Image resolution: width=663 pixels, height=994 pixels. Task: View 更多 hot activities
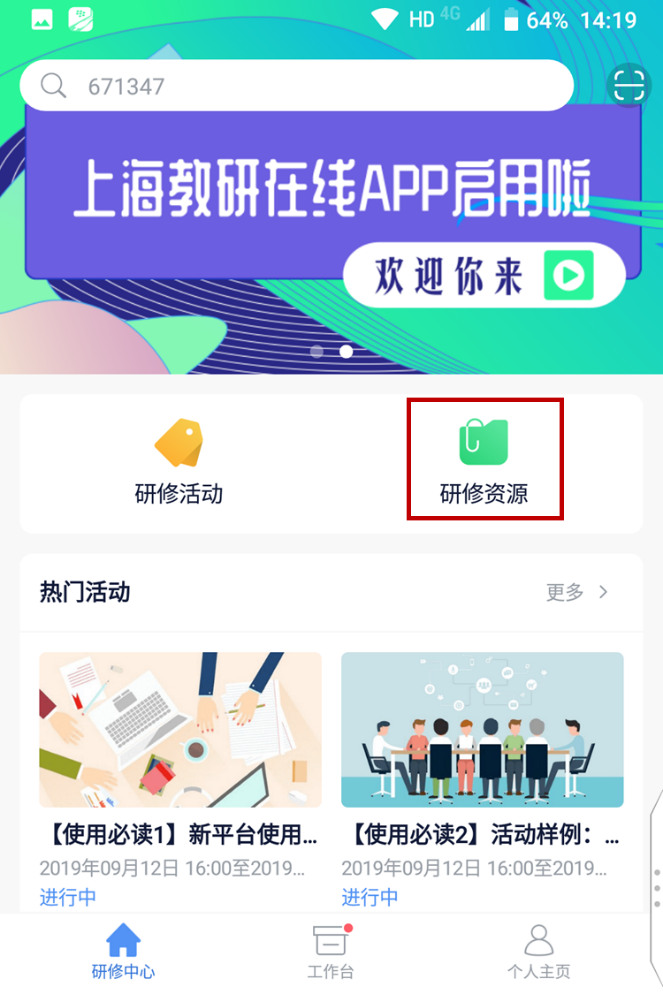click(577, 592)
